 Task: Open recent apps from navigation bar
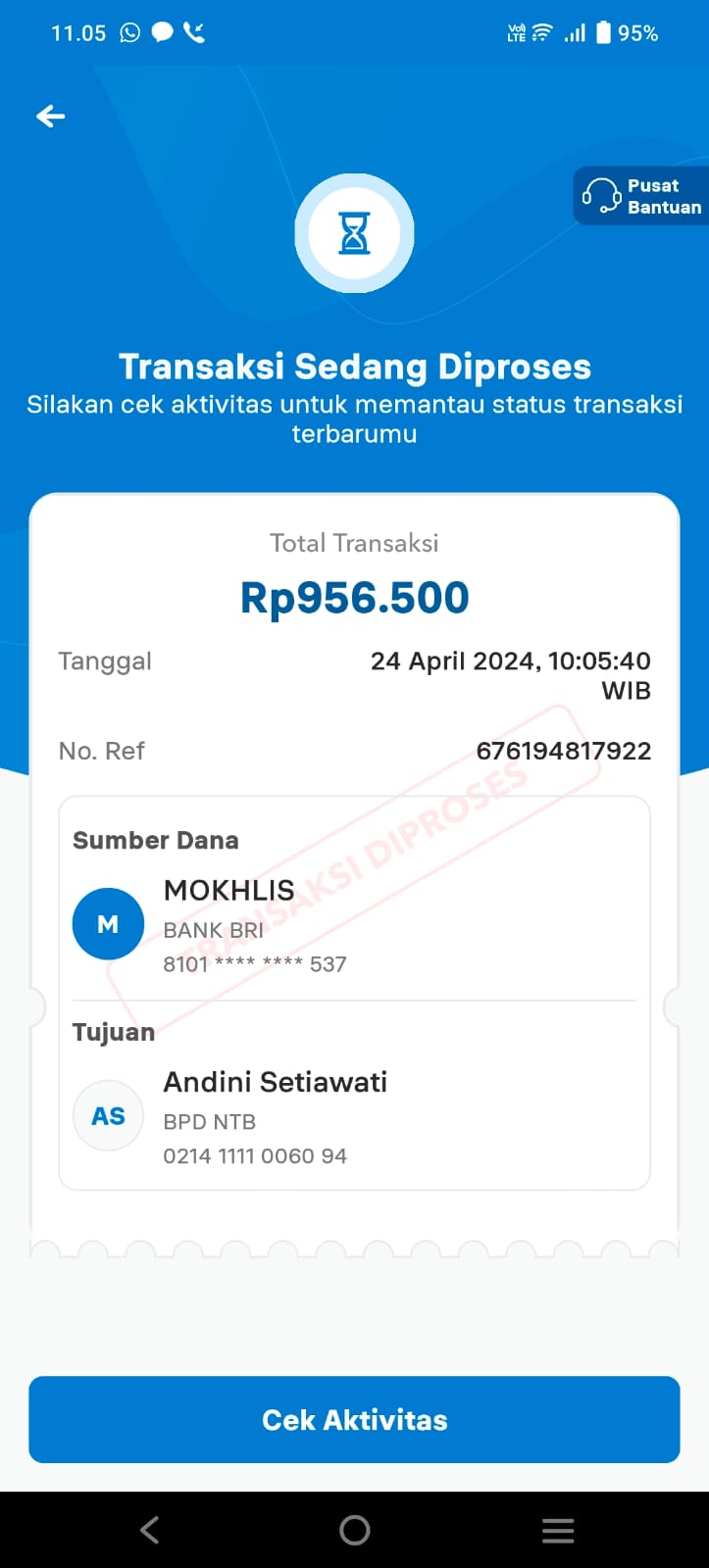pyautogui.click(x=558, y=1530)
